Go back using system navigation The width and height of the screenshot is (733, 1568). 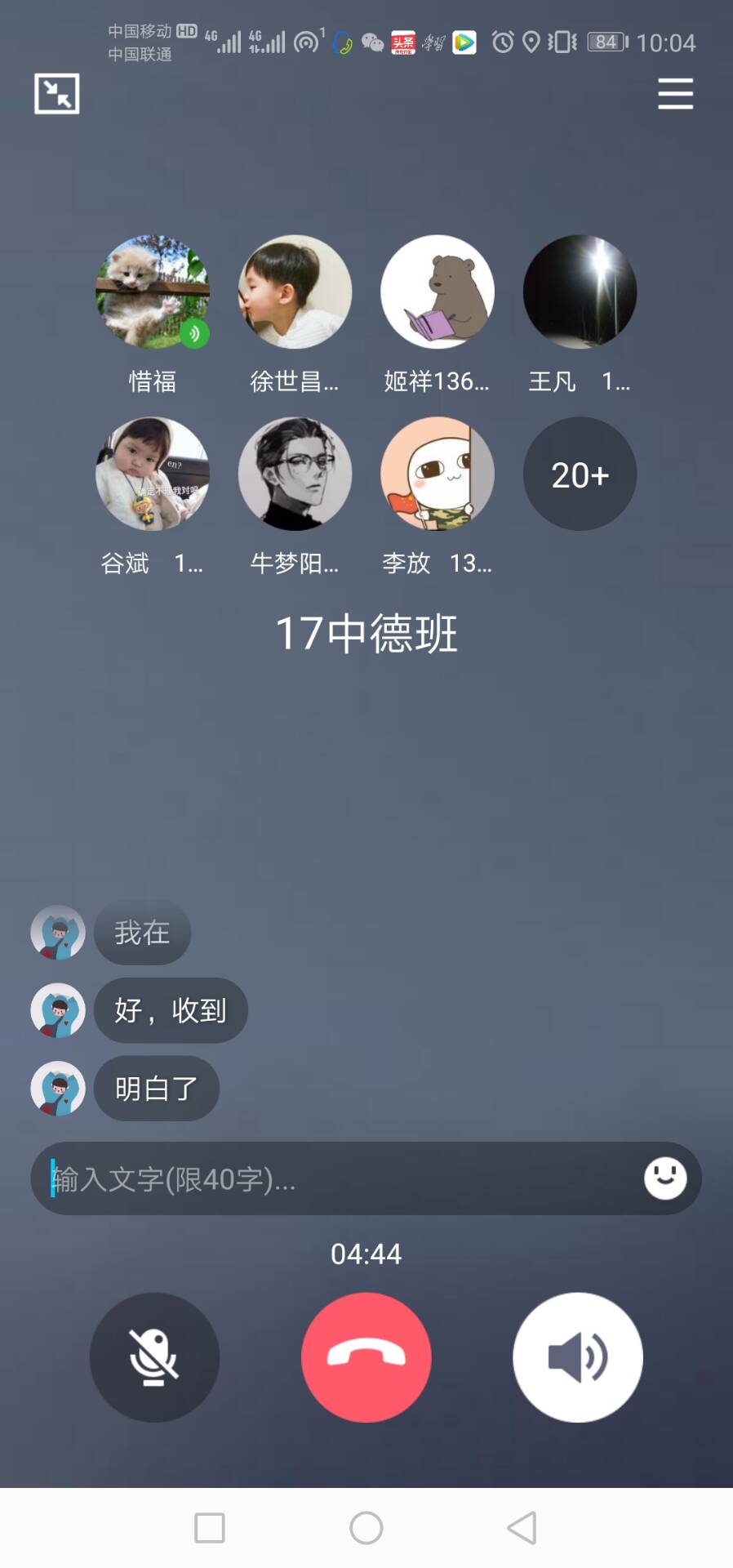(522, 1527)
